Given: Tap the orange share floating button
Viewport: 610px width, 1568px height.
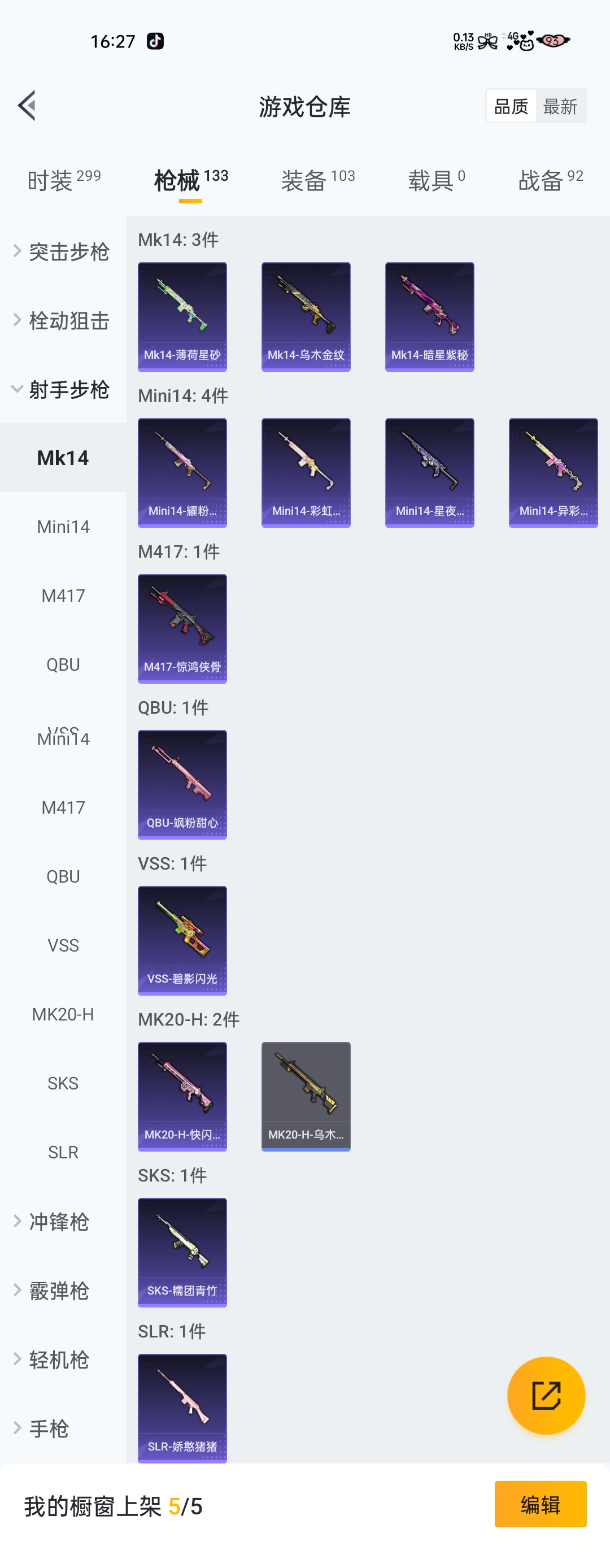Looking at the screenshot, I should (x=546, y=1395).
